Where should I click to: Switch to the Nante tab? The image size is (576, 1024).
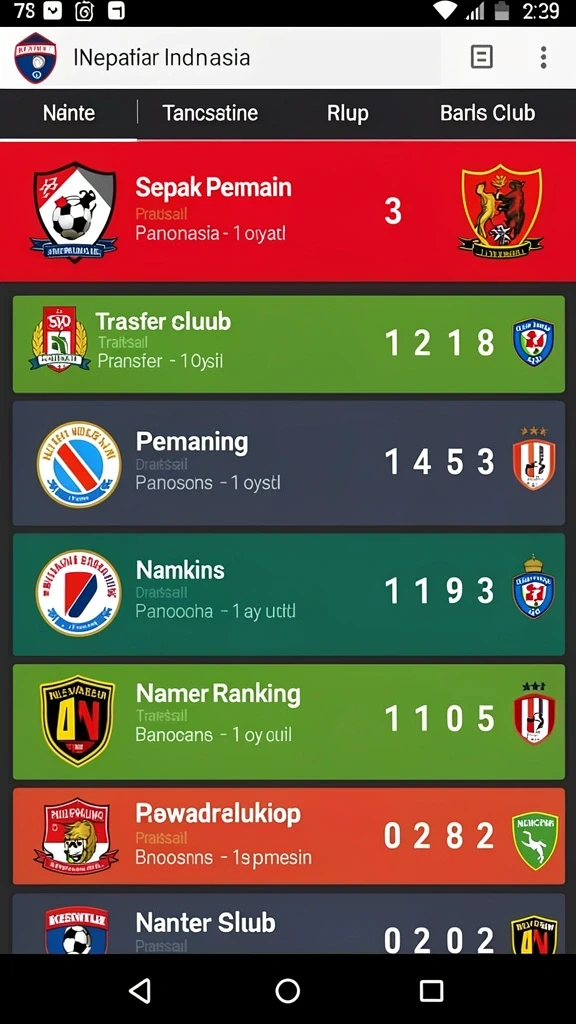[69, 113]
